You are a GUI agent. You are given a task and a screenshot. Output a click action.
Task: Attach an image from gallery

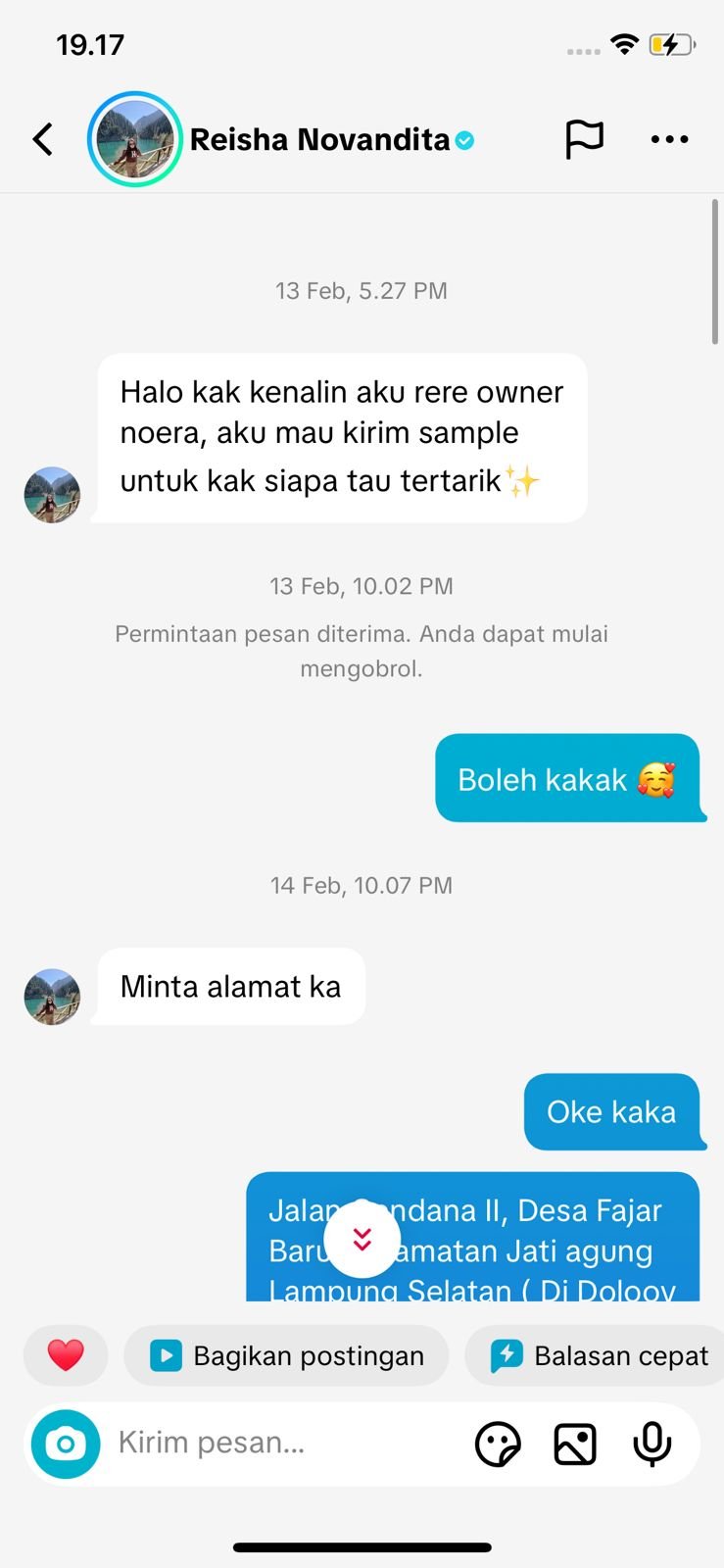tap(575, 1444)
